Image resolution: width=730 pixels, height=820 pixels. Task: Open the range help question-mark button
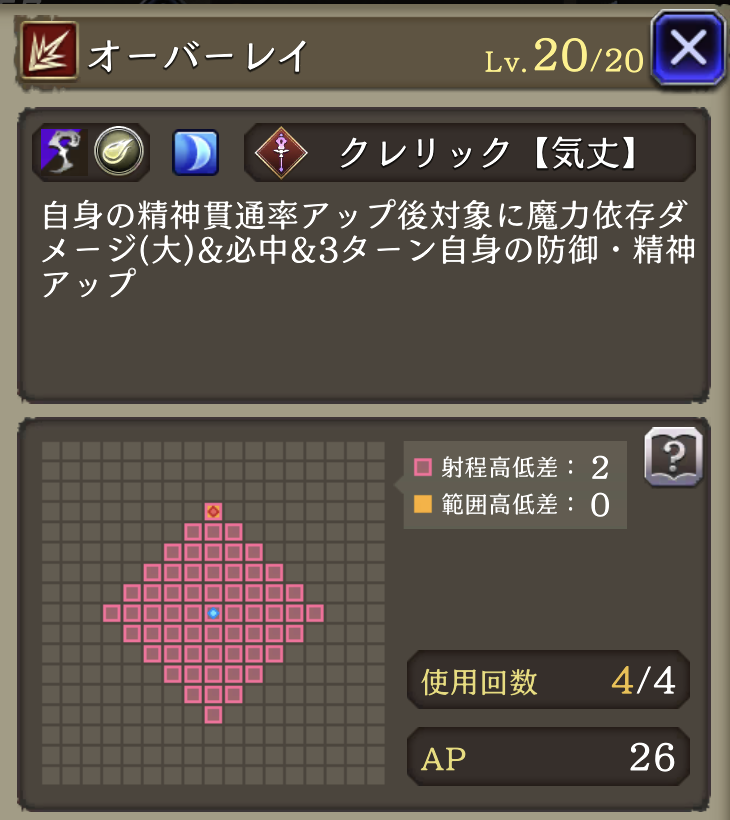[673, 457]
